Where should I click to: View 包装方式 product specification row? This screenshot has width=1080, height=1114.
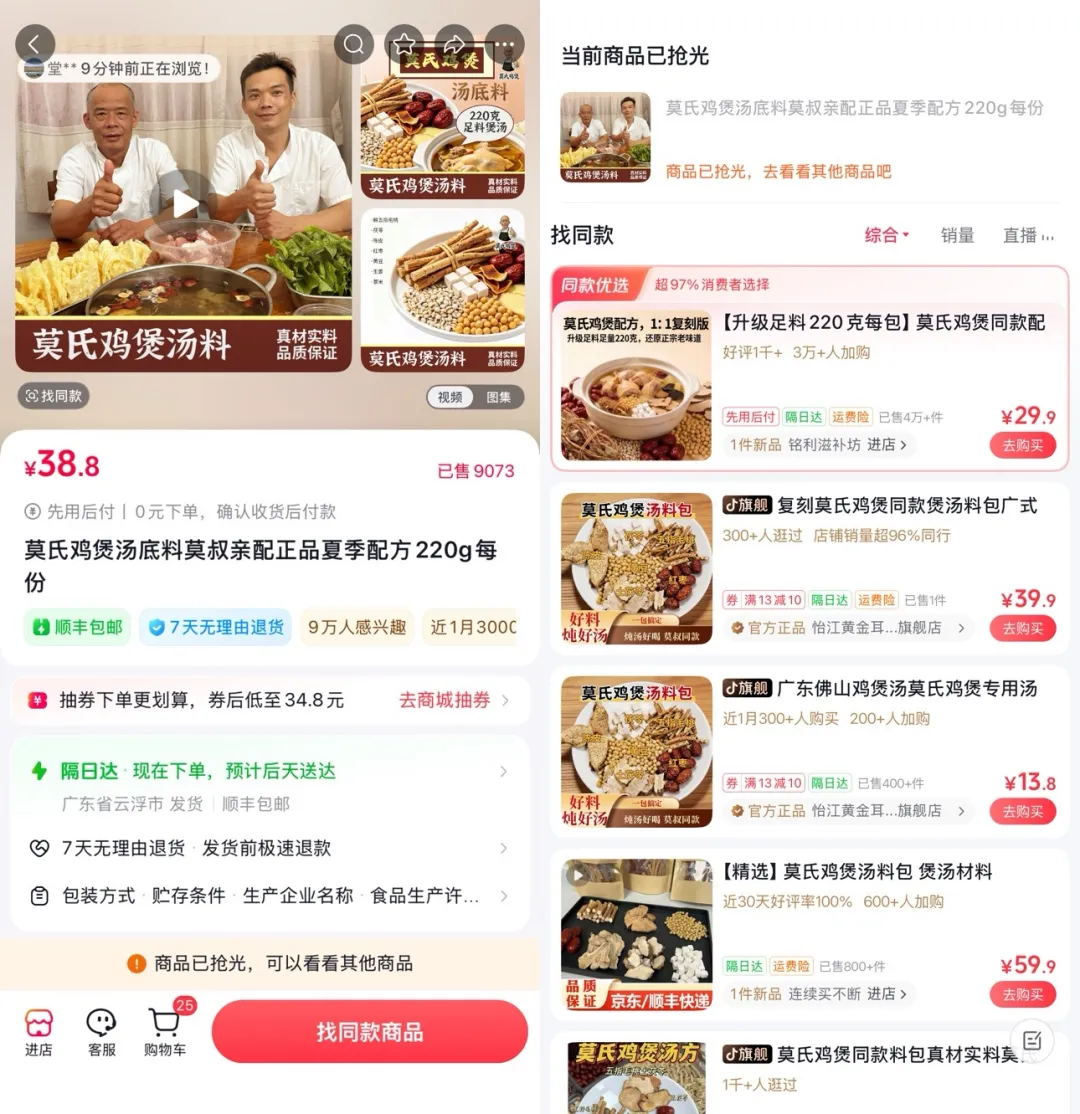[x=270, y=895]
